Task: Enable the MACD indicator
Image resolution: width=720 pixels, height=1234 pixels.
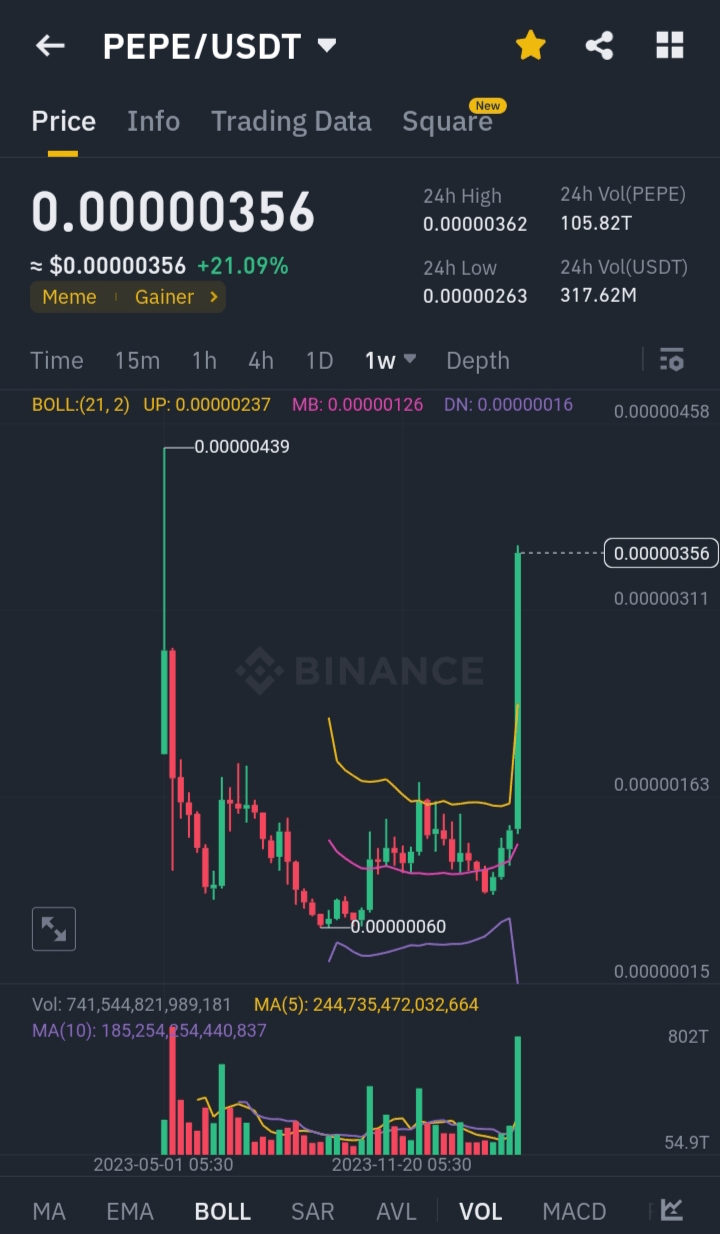Action: [x=574, y=1211]
